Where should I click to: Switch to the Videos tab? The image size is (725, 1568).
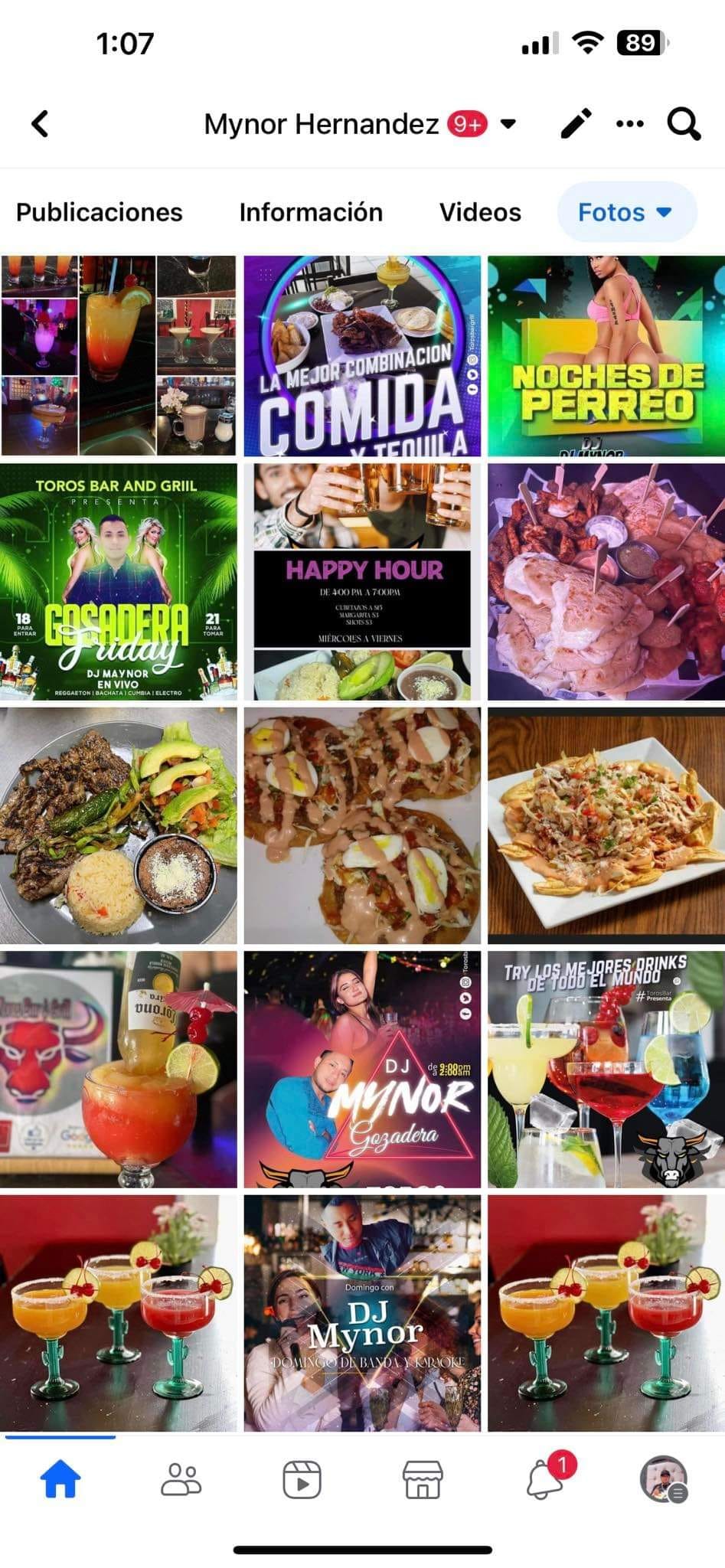pyautogui.click(x=480, y=212)
